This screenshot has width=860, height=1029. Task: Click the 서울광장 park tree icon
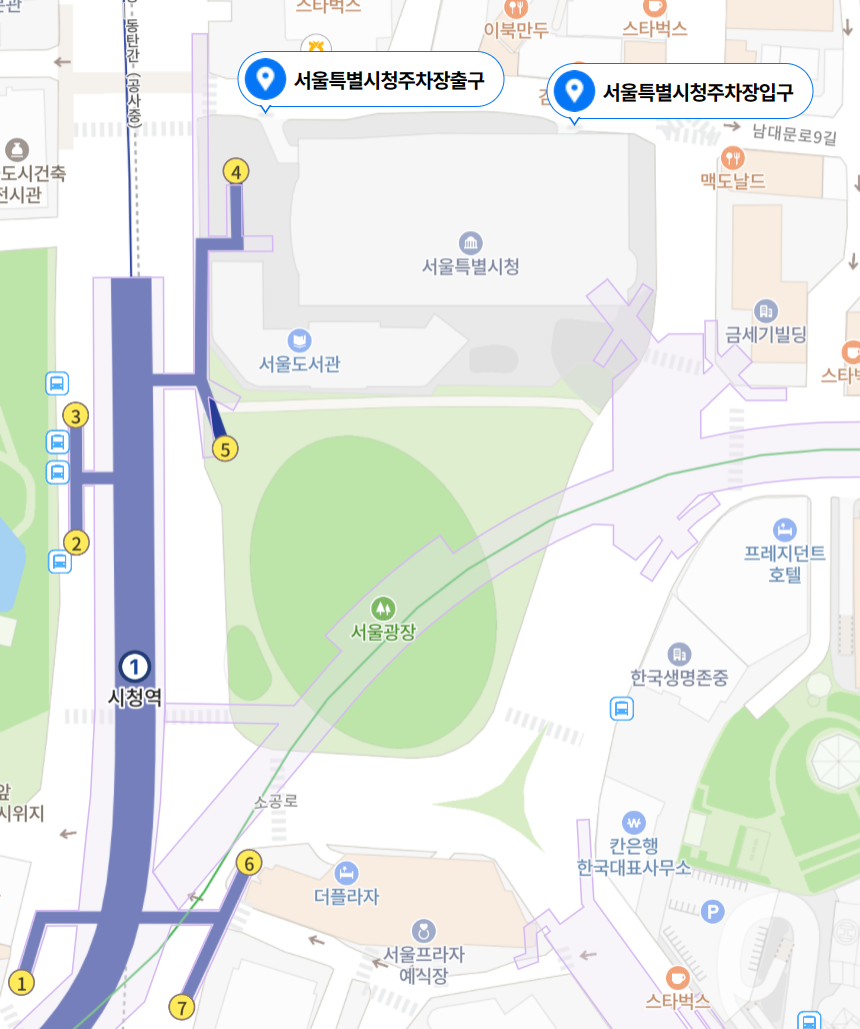(x=385, y=607)
